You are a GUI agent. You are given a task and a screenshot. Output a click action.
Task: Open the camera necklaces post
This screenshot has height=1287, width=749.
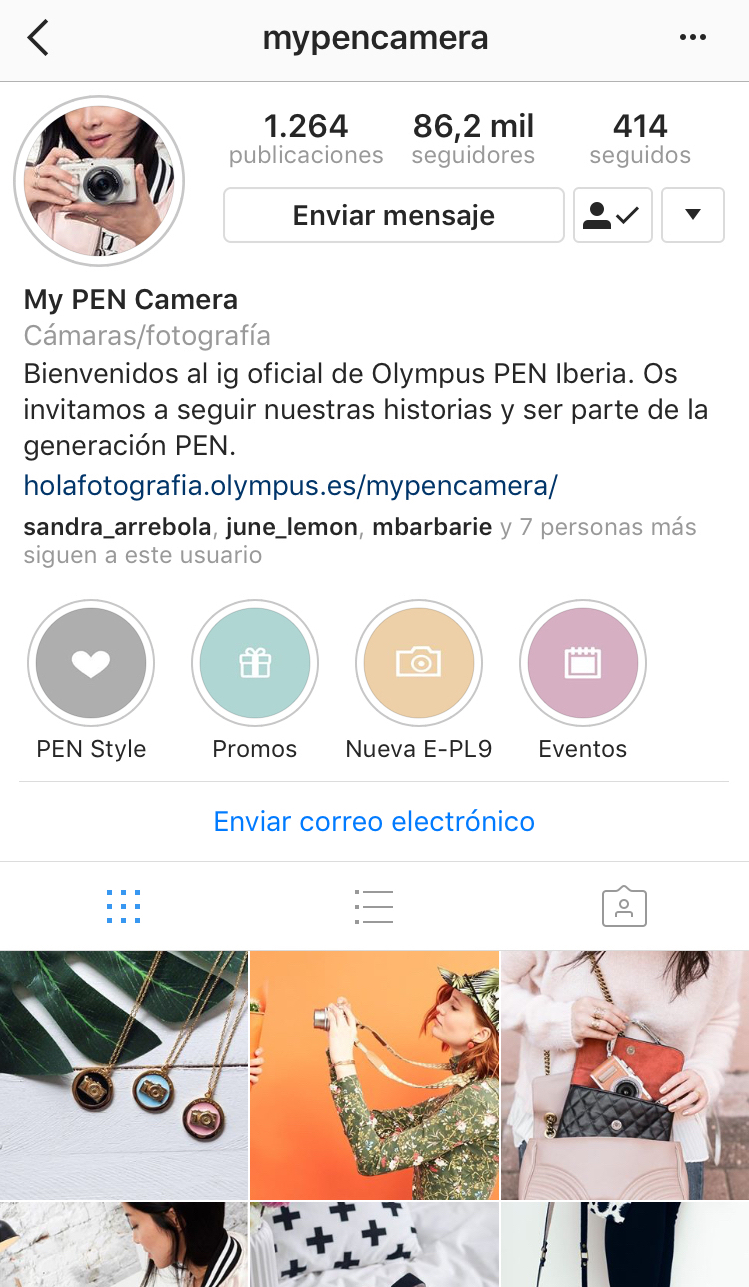[x=123, y=1074]
